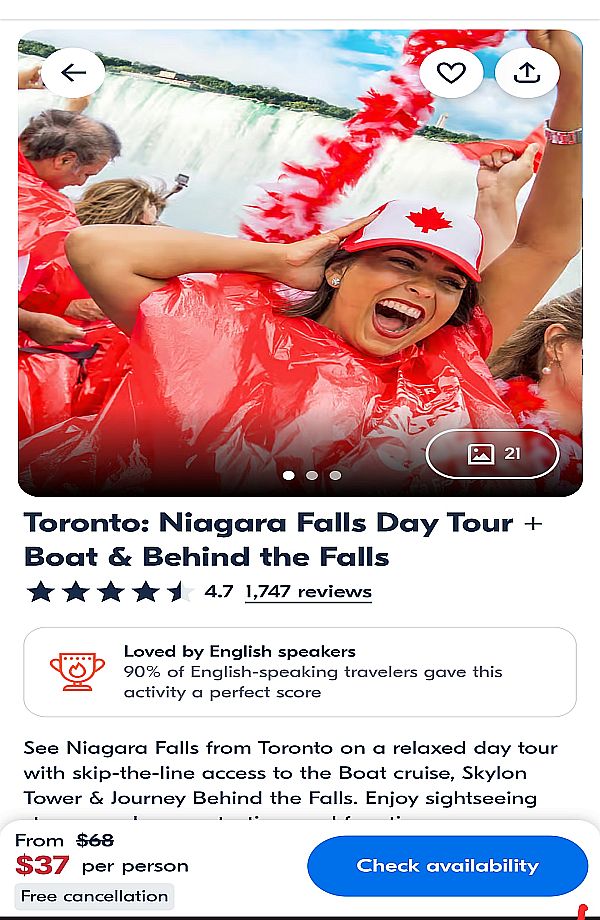Share this Niagara Falls tour
The width and height of the screenshot is (600, 920).
pyautogui.click(x=527, y=73)
